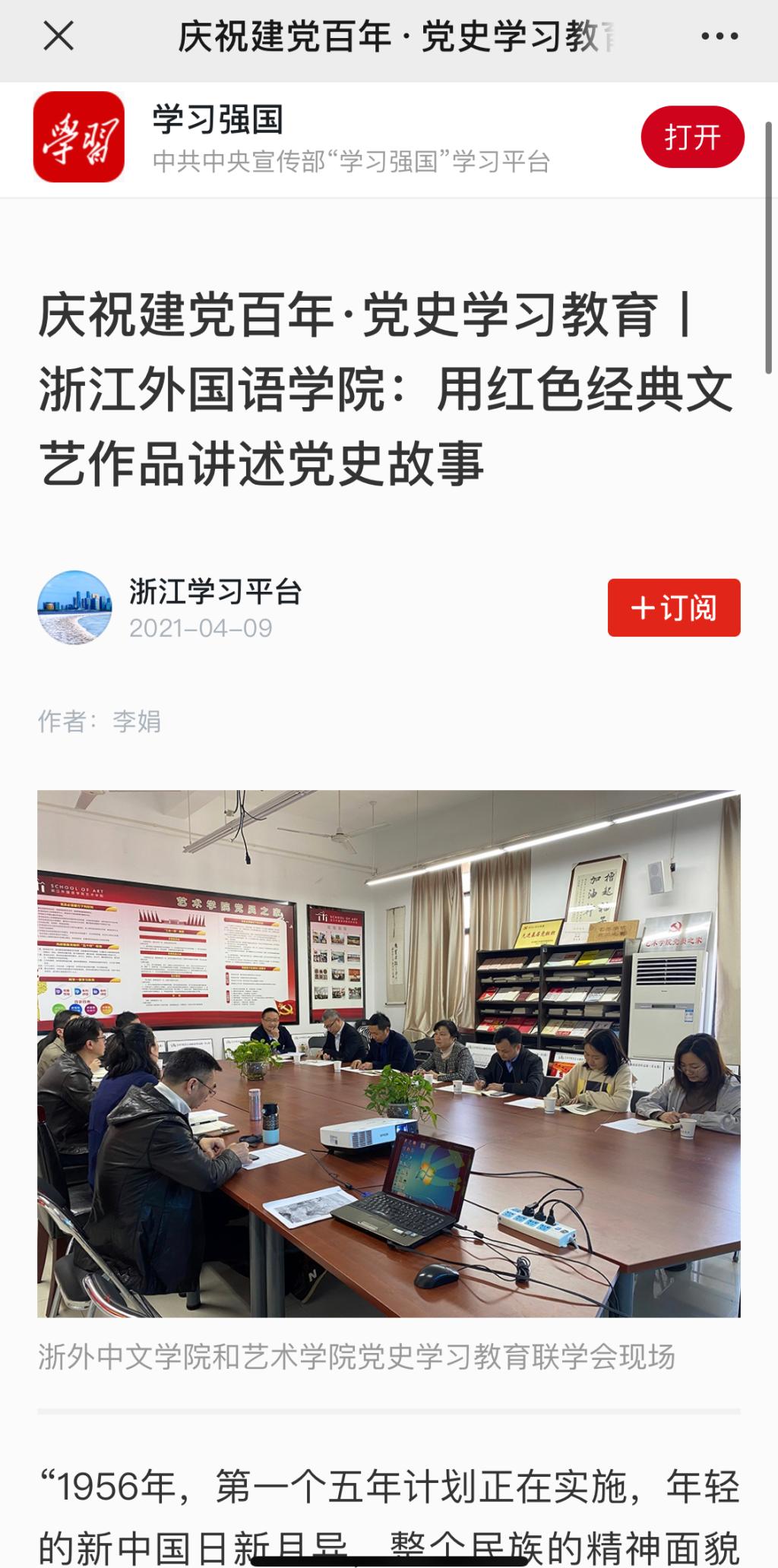
Task: Open the 浙江学习平台 publisher avatar
Action: (74, 608)
